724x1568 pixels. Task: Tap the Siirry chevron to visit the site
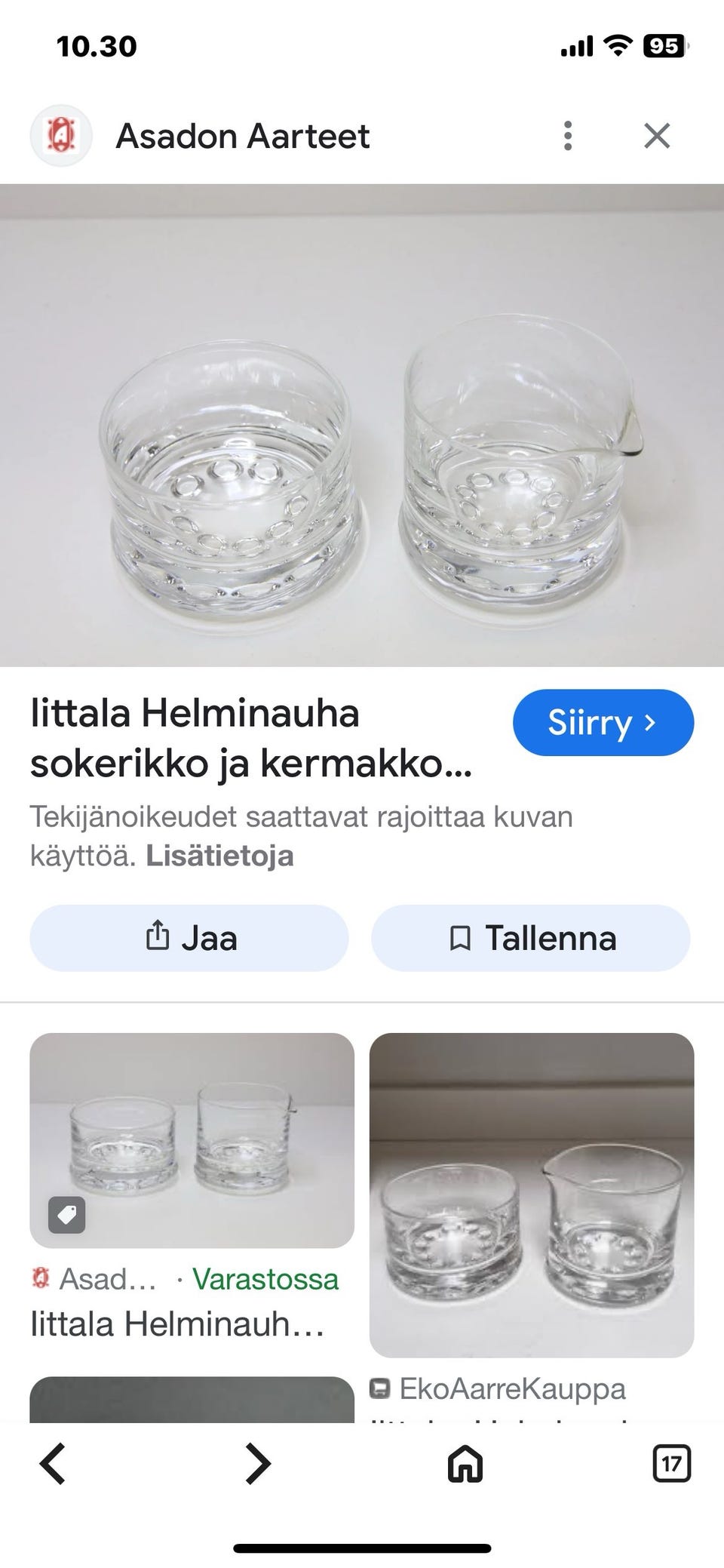pyautogui.click(x=650, y=722)
